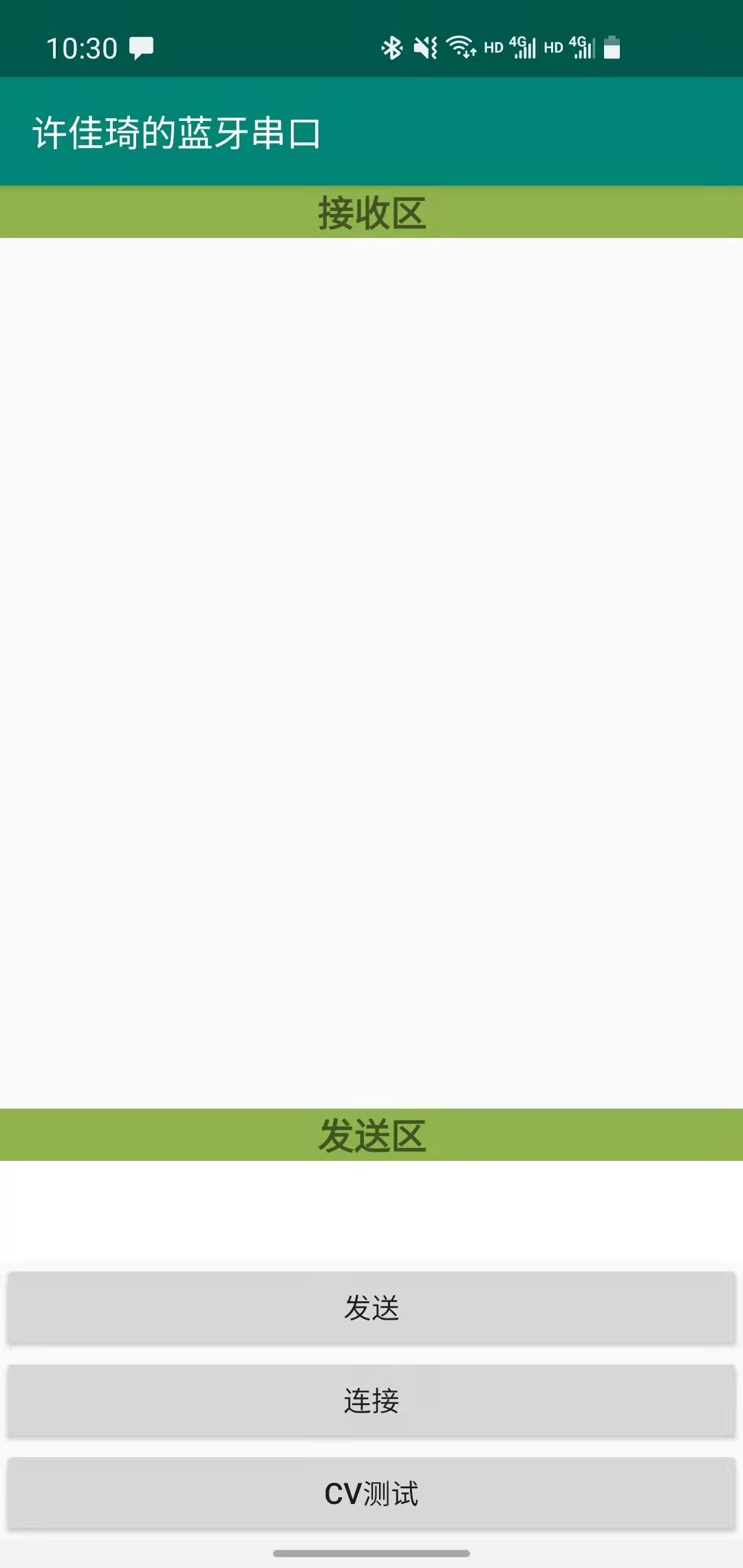This screenshot has width=743, height=1568.
Task: Tap the clock showing 10:30
Action: point(81,46)
